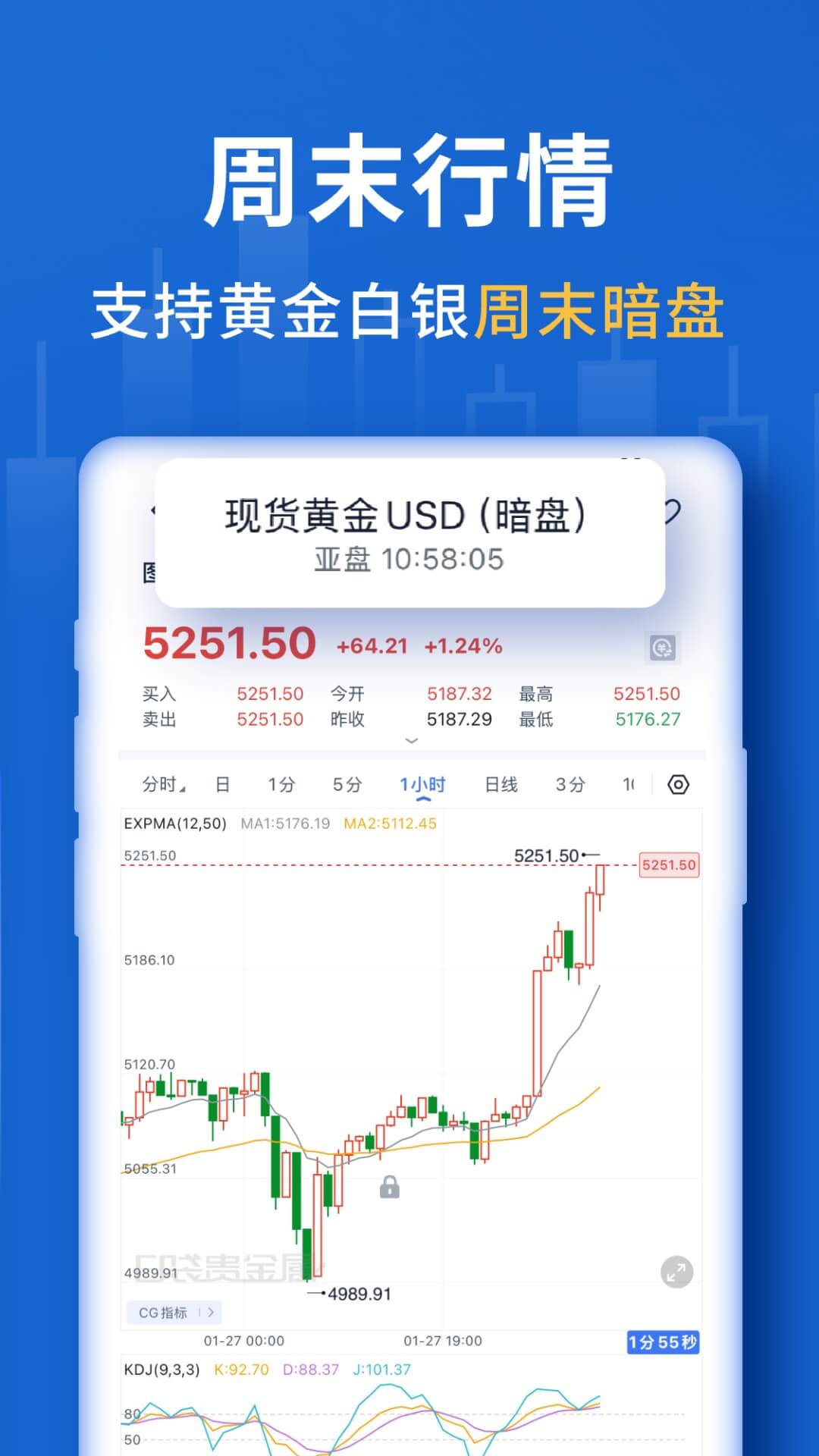Select the 1分 timeframe tab
819x1456 pixels.
point(282,786)
